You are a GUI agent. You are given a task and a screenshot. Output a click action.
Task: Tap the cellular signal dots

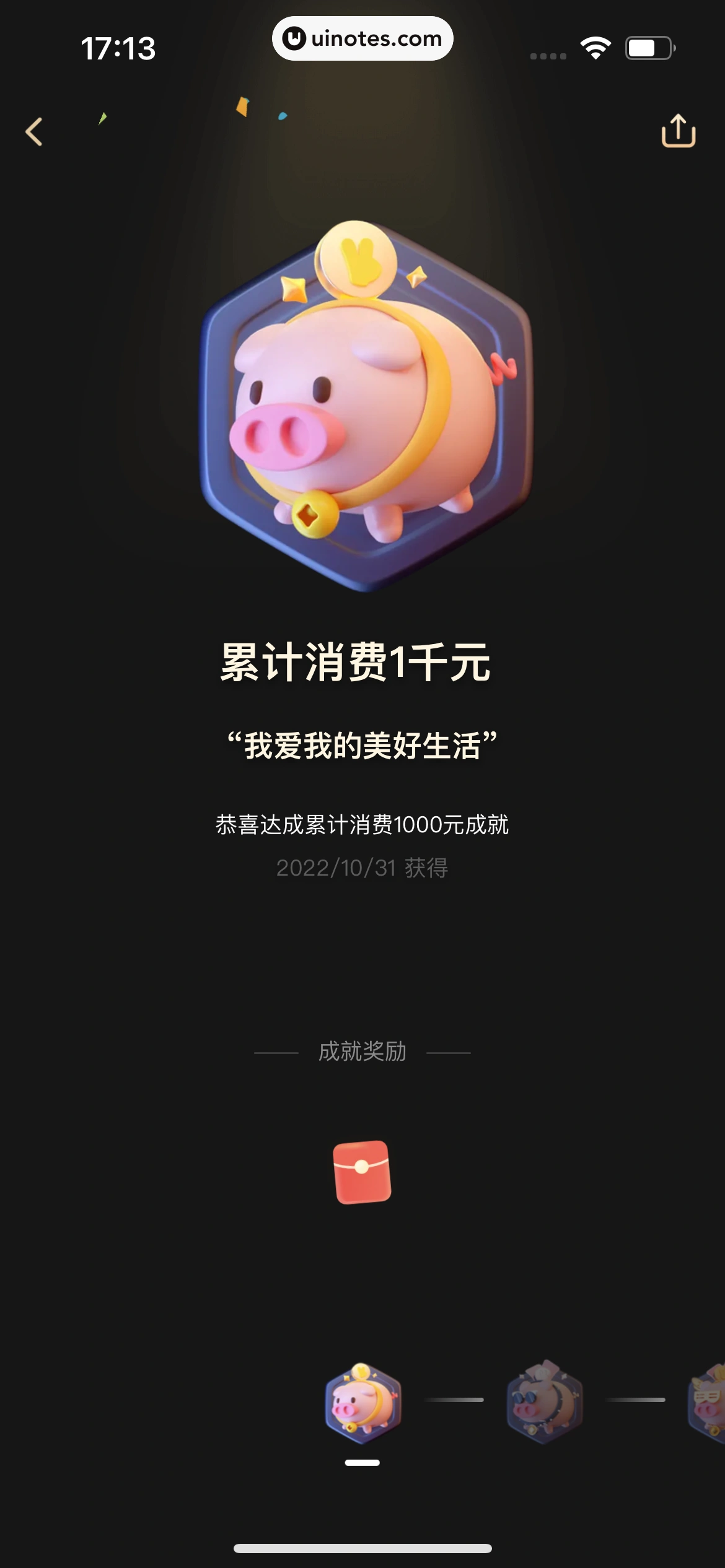click(x=548, y=55)
